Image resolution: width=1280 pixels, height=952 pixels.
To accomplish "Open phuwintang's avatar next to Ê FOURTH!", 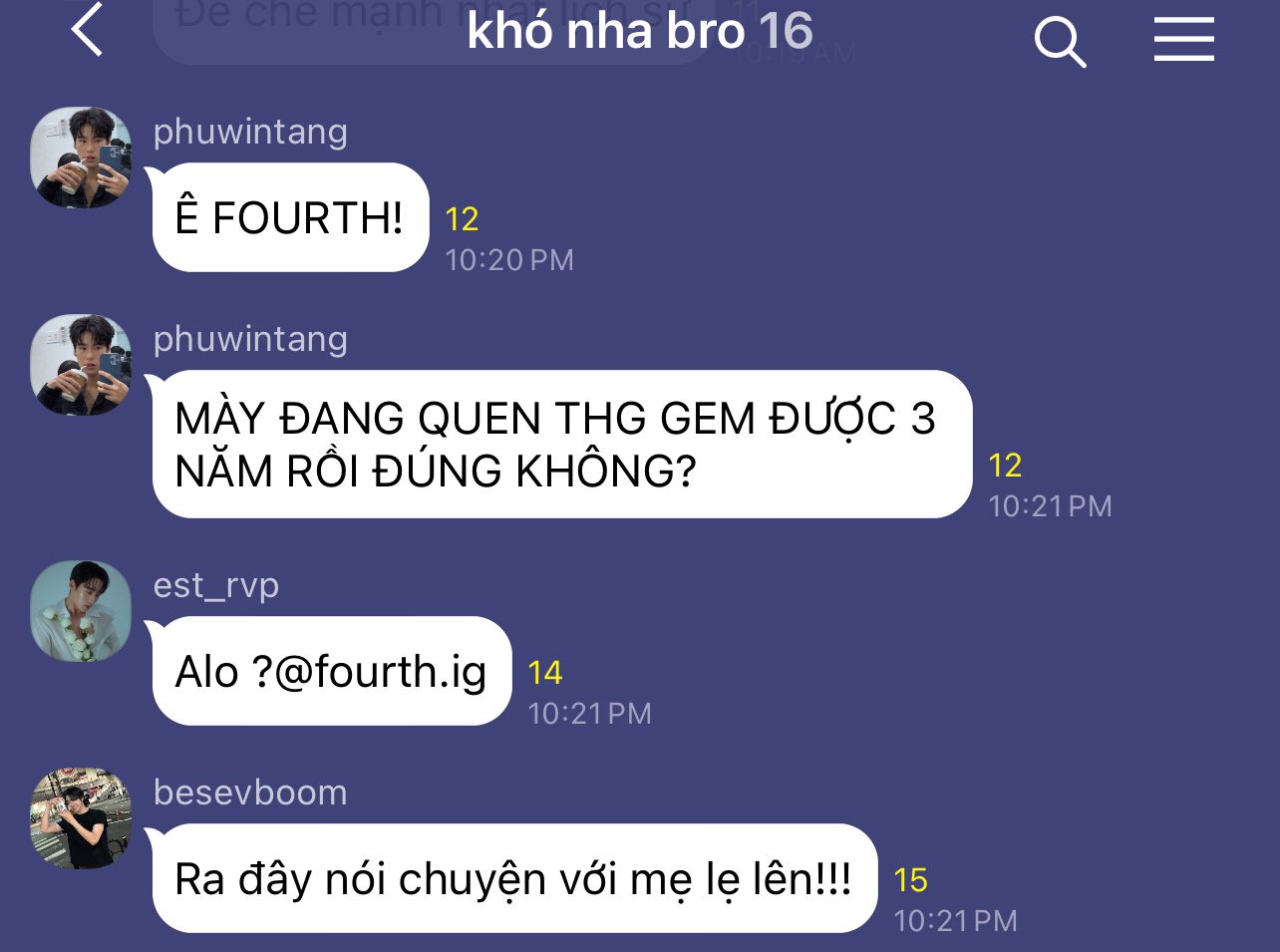I will pos(81,158).
